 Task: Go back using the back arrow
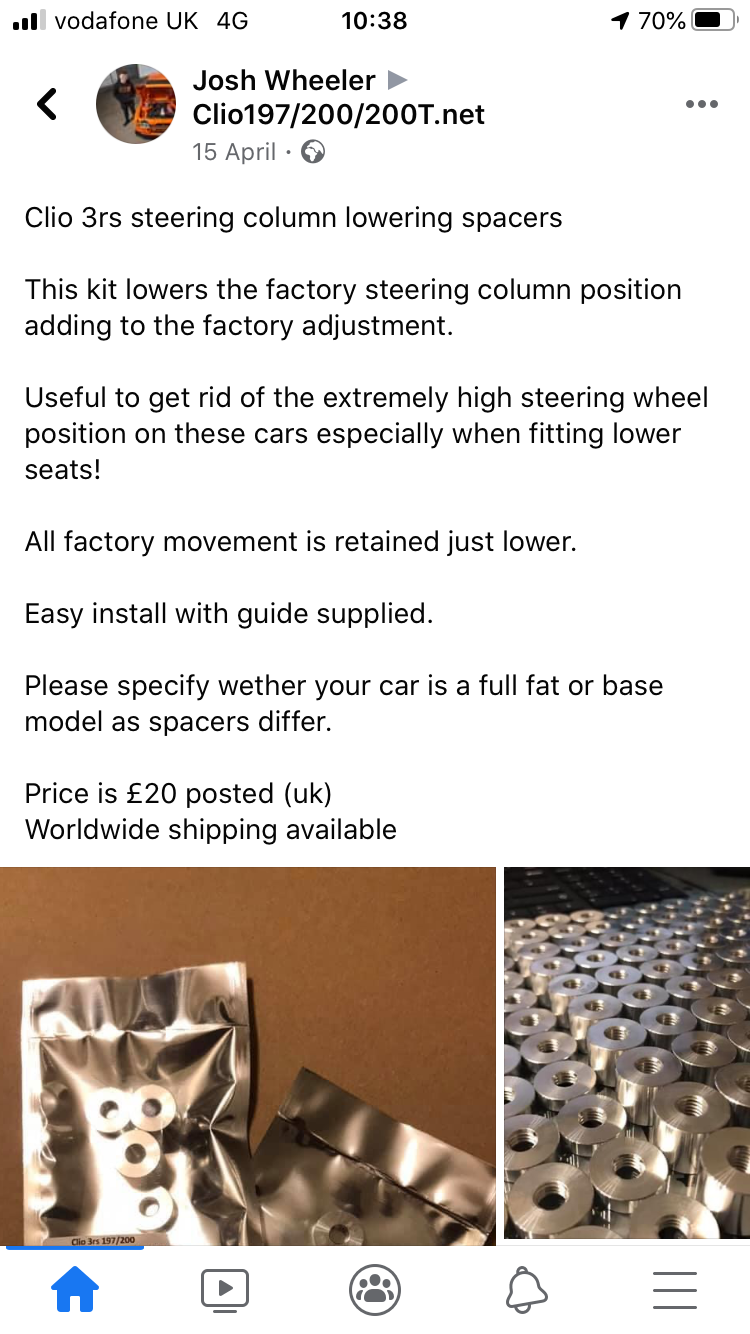[47, 103]
